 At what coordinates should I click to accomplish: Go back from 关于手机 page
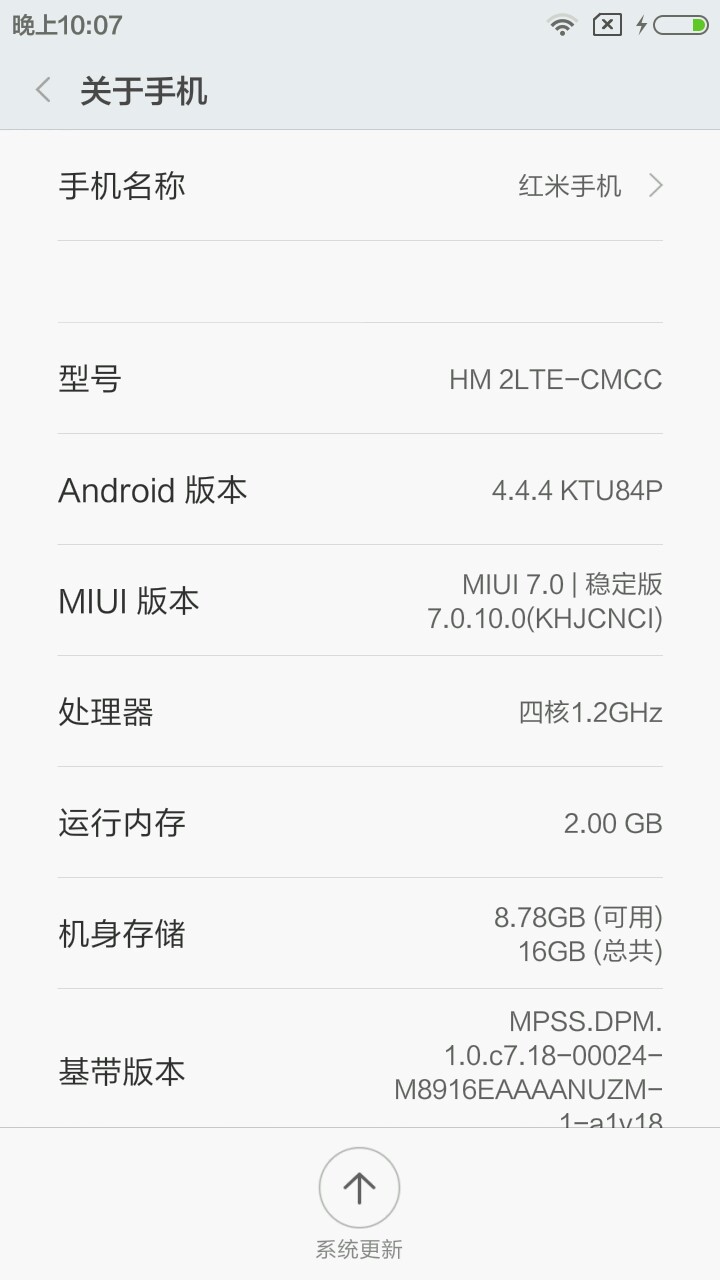[43, 91]
